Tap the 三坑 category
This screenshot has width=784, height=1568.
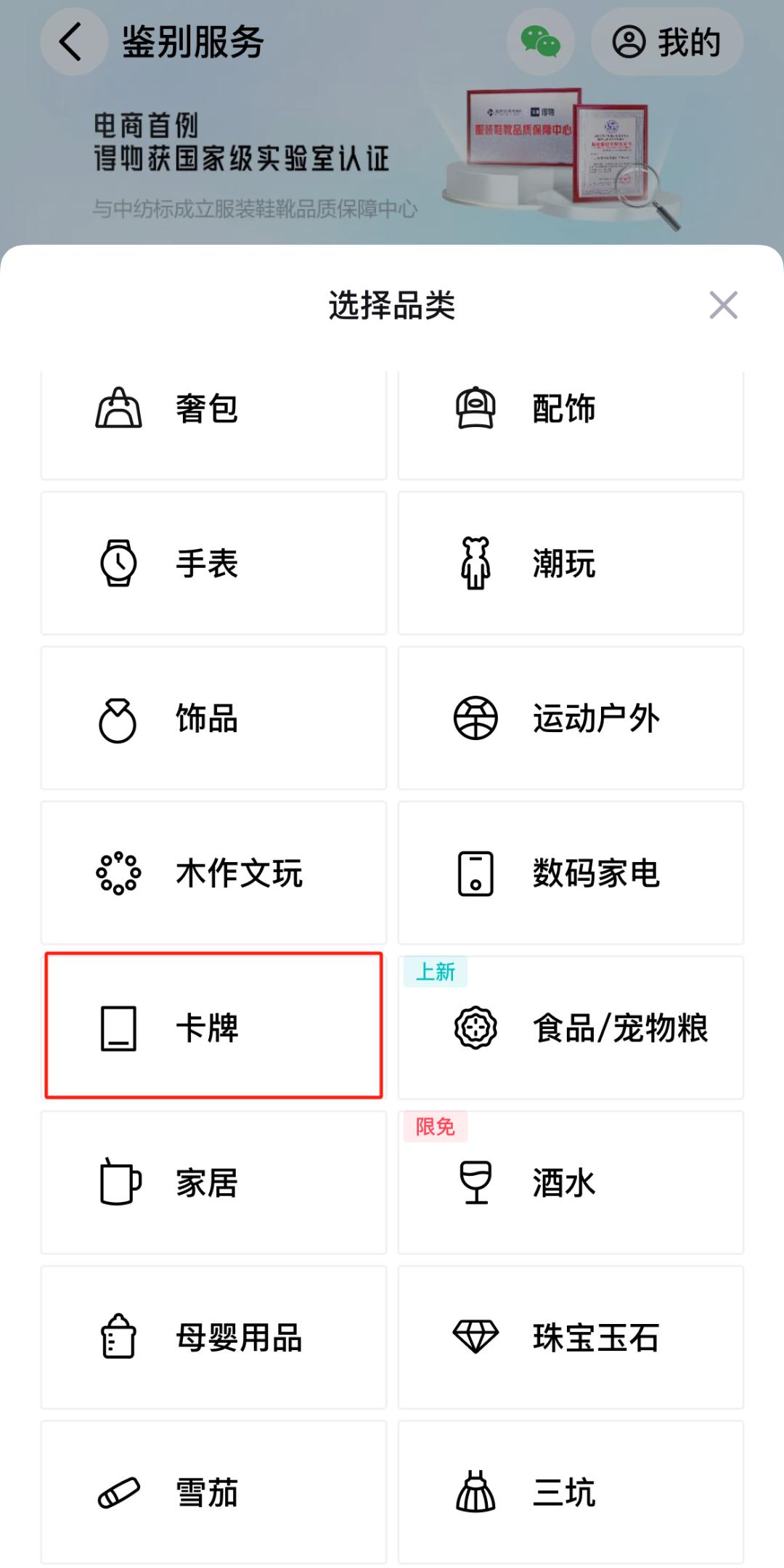[x=571, y=1491]
